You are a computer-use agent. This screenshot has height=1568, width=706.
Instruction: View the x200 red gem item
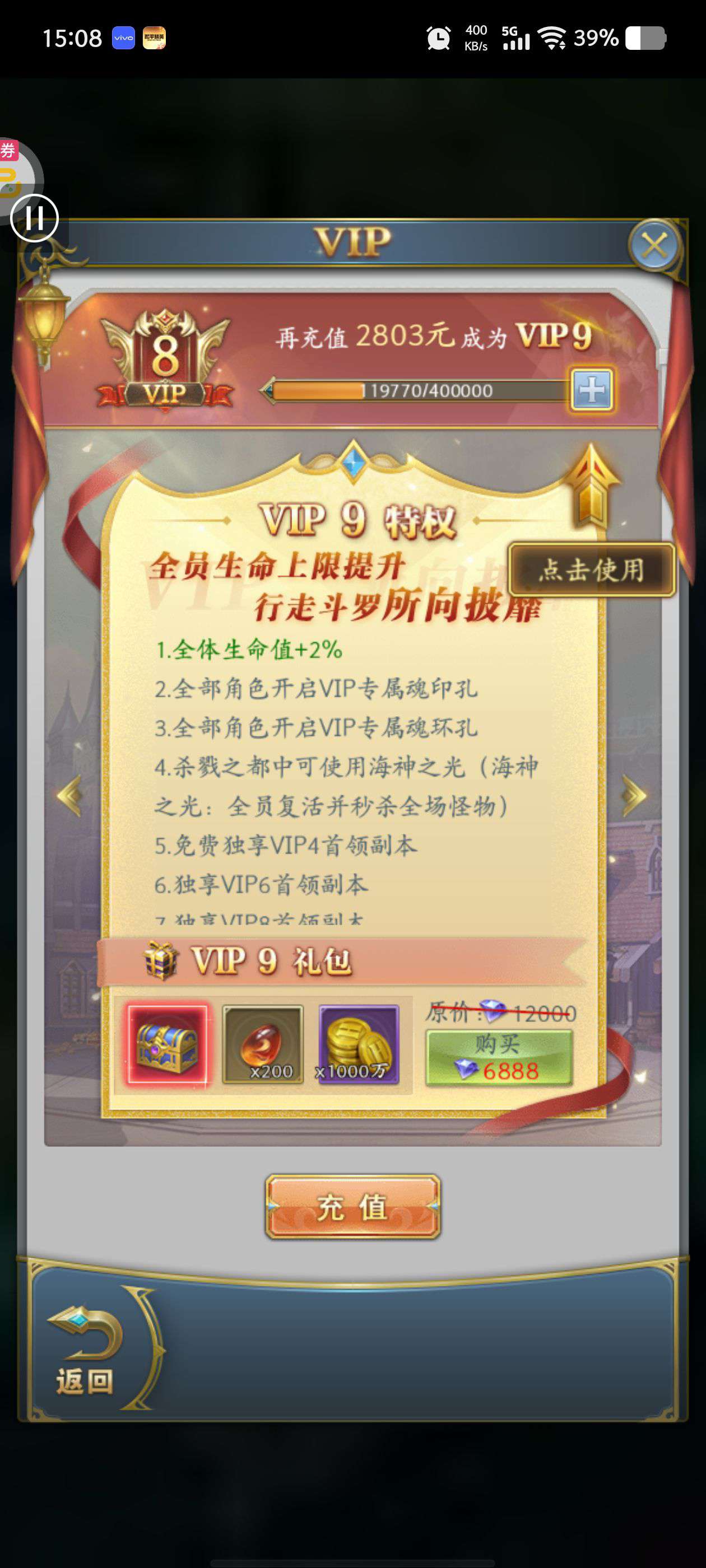click(263, 1044)
